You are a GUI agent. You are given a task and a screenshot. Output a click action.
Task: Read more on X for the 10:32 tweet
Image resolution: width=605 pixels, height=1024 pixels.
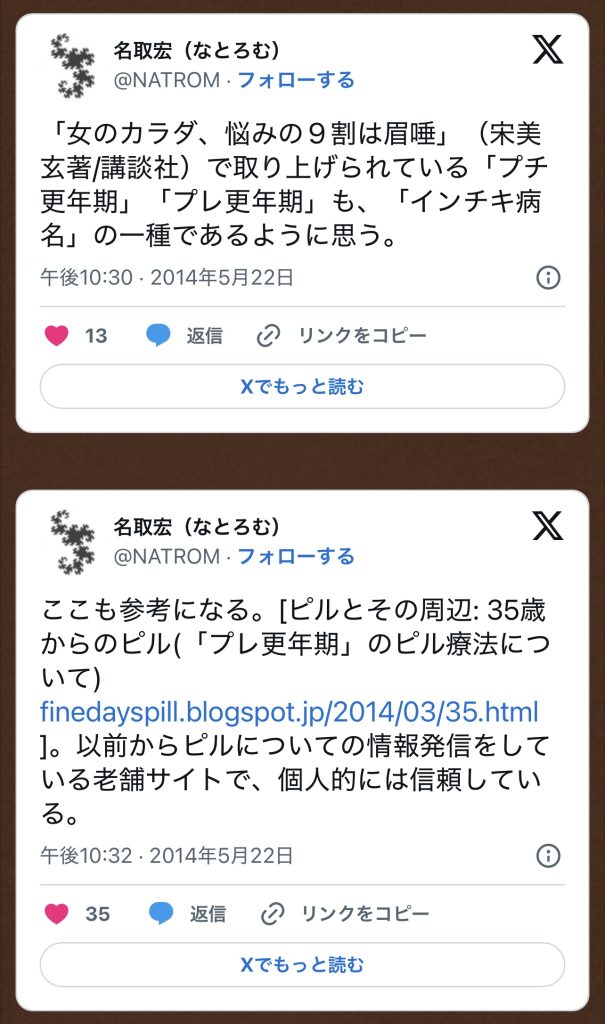coord(302,965)
